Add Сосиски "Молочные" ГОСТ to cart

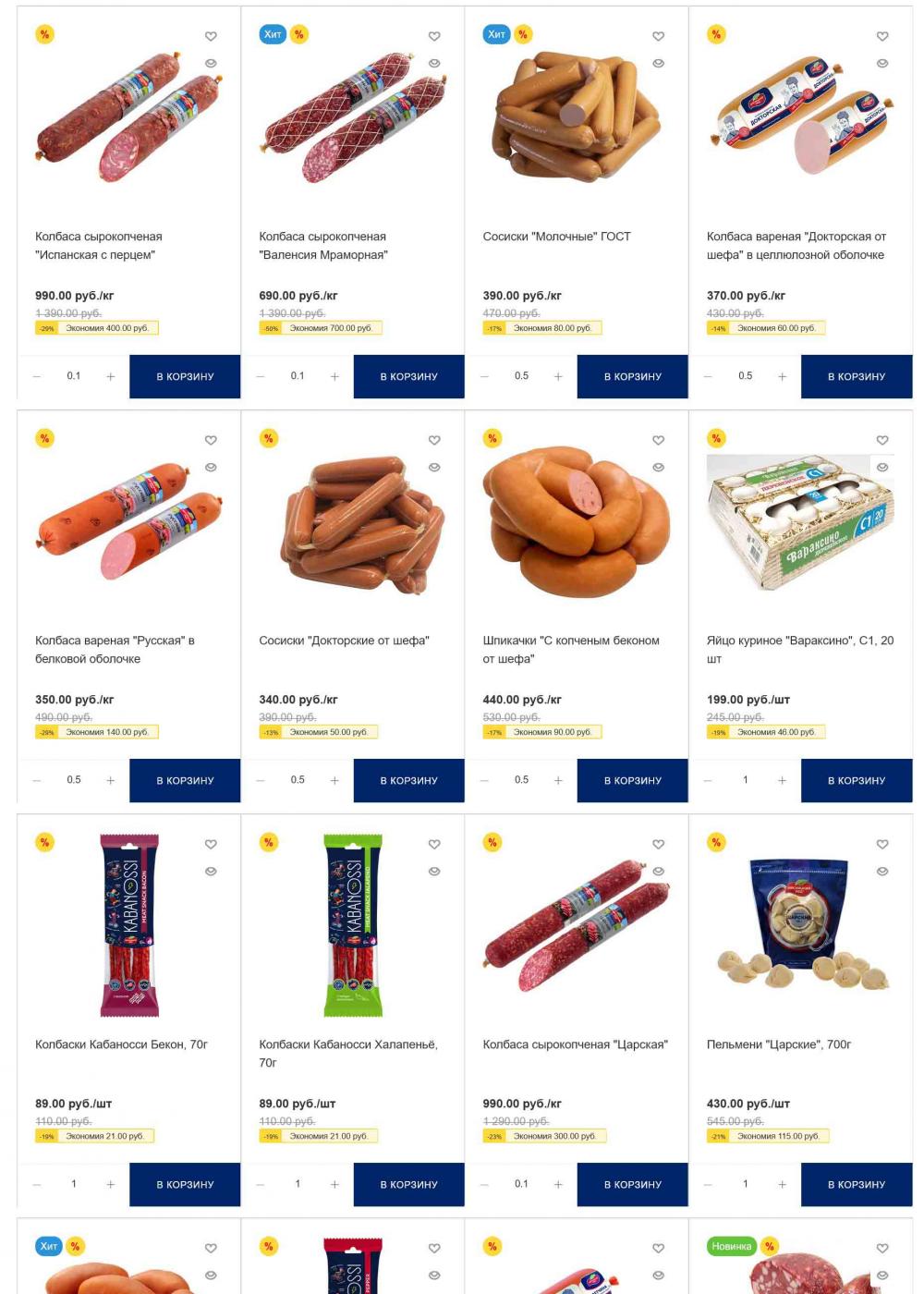pos(632,376)
